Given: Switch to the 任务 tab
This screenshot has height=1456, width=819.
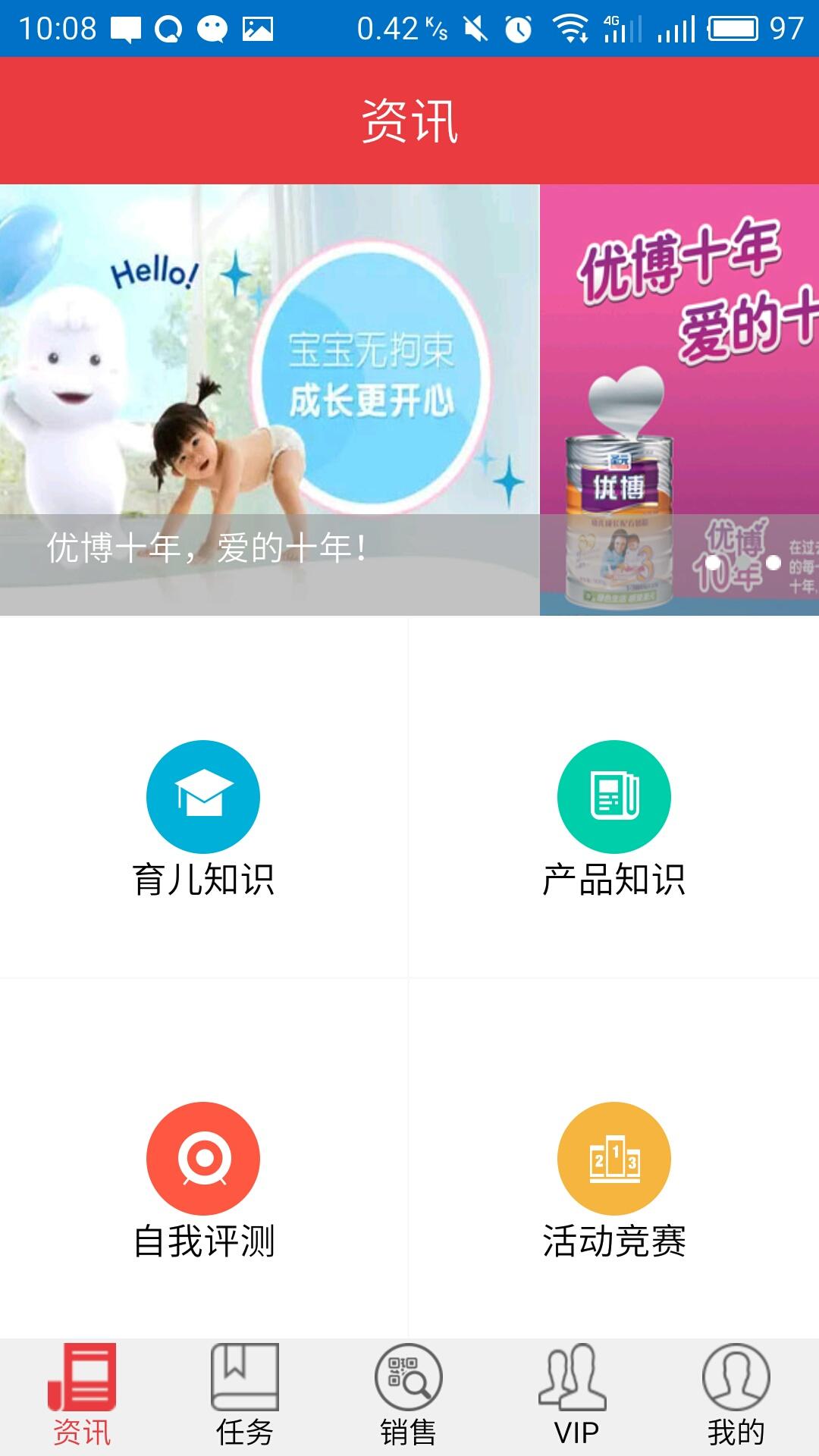Looking at the screenshot, I should coord(245,1396).
